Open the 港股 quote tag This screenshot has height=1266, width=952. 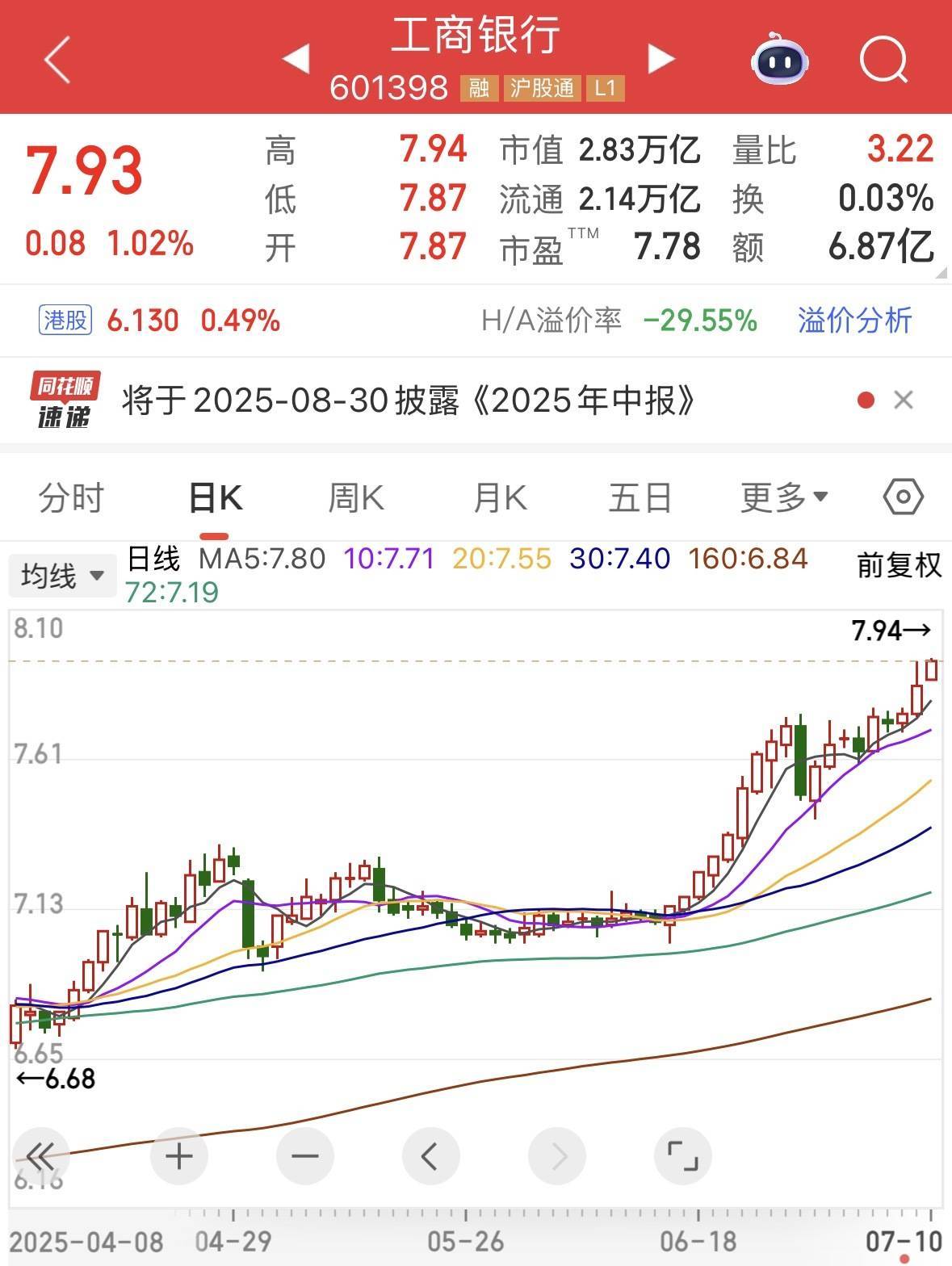click(x=65, y=321)
